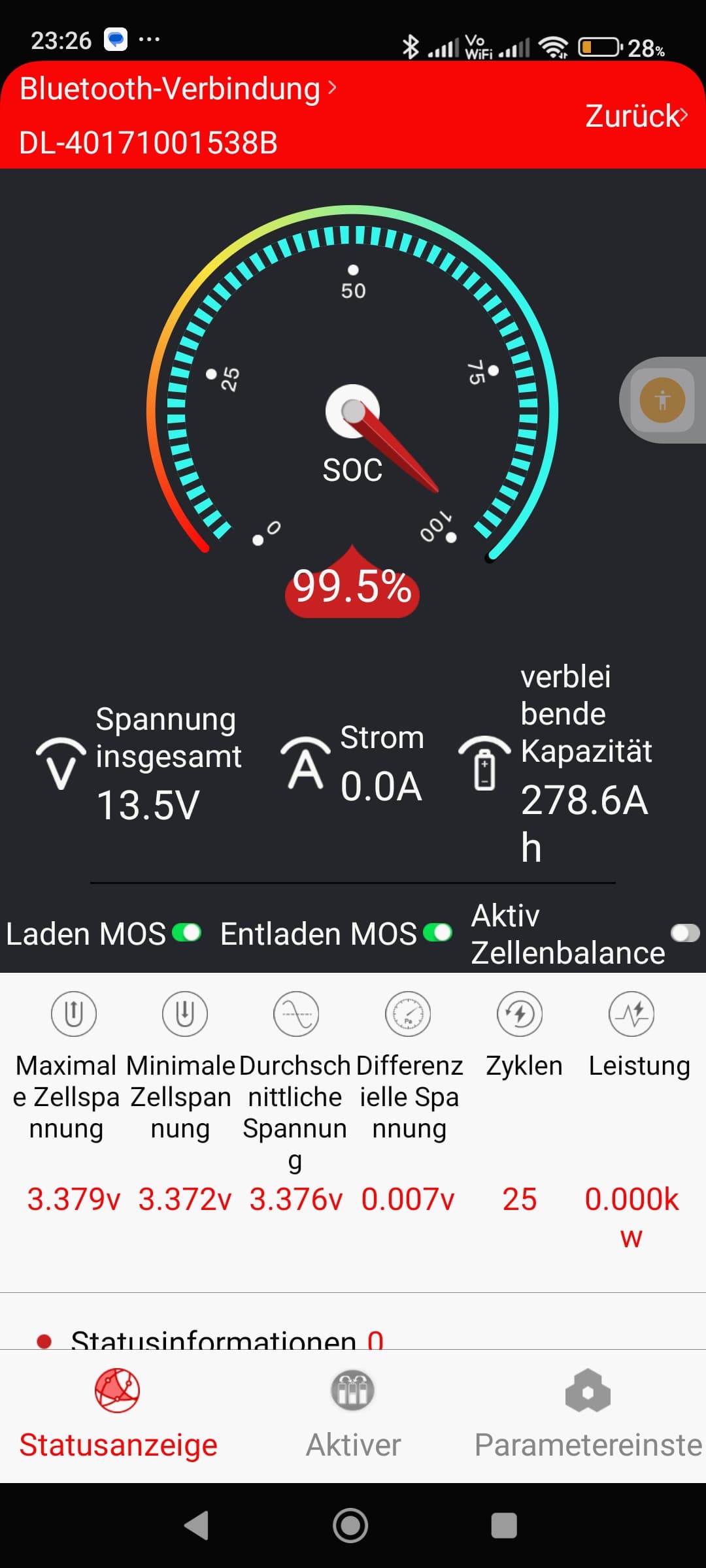Screen dimensions: 706x1568
Task: Go back with system back button
Action: point(197,1526)
